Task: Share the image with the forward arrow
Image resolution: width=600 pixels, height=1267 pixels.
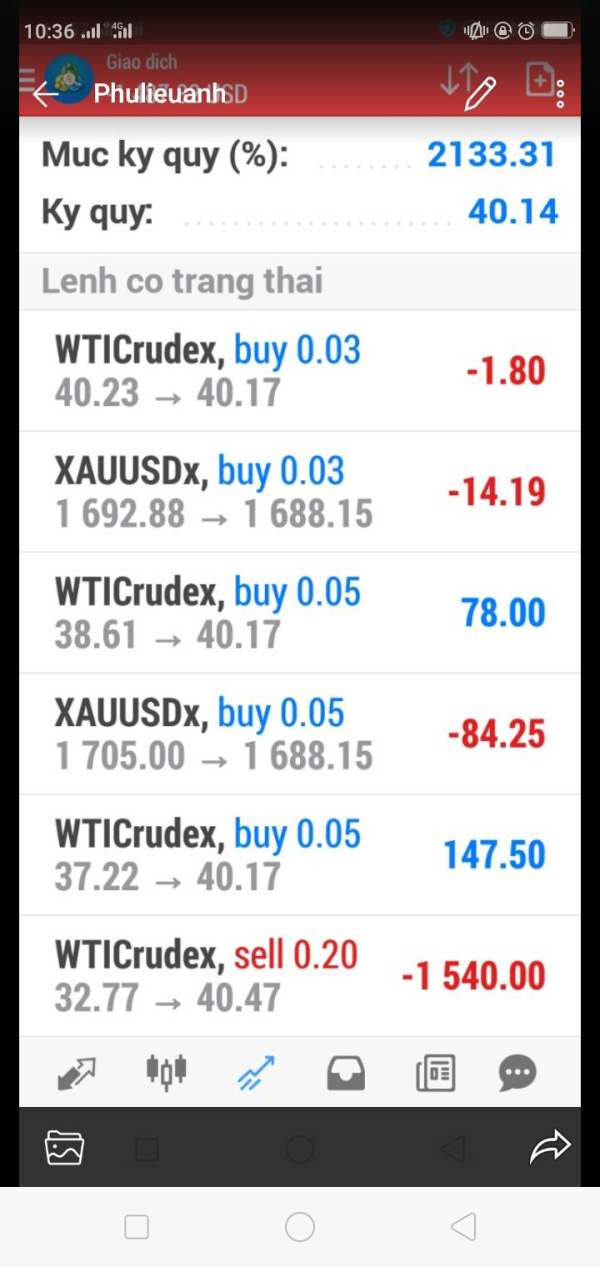Action: coord(549,1147)
